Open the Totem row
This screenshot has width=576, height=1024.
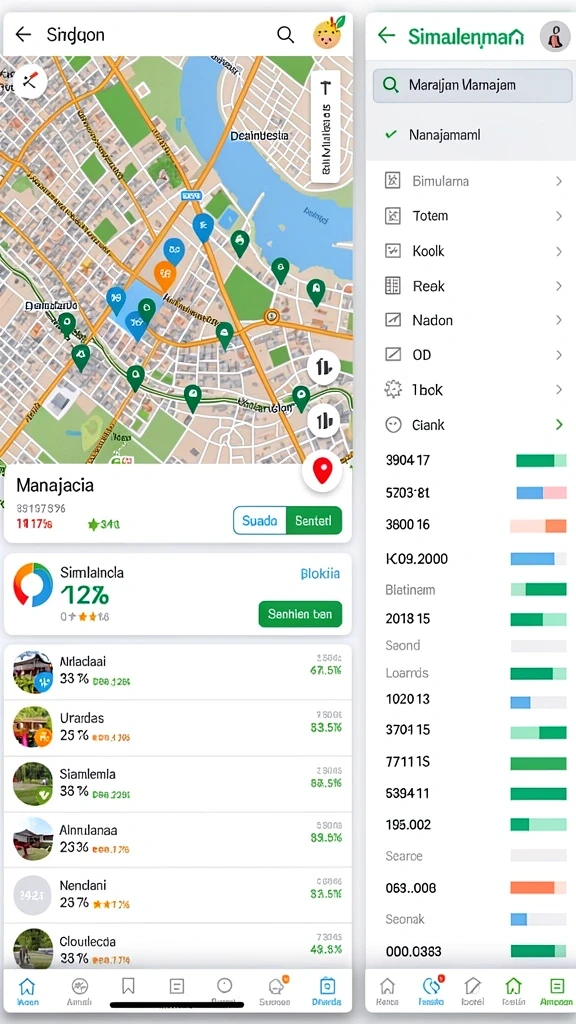[473, 216]
